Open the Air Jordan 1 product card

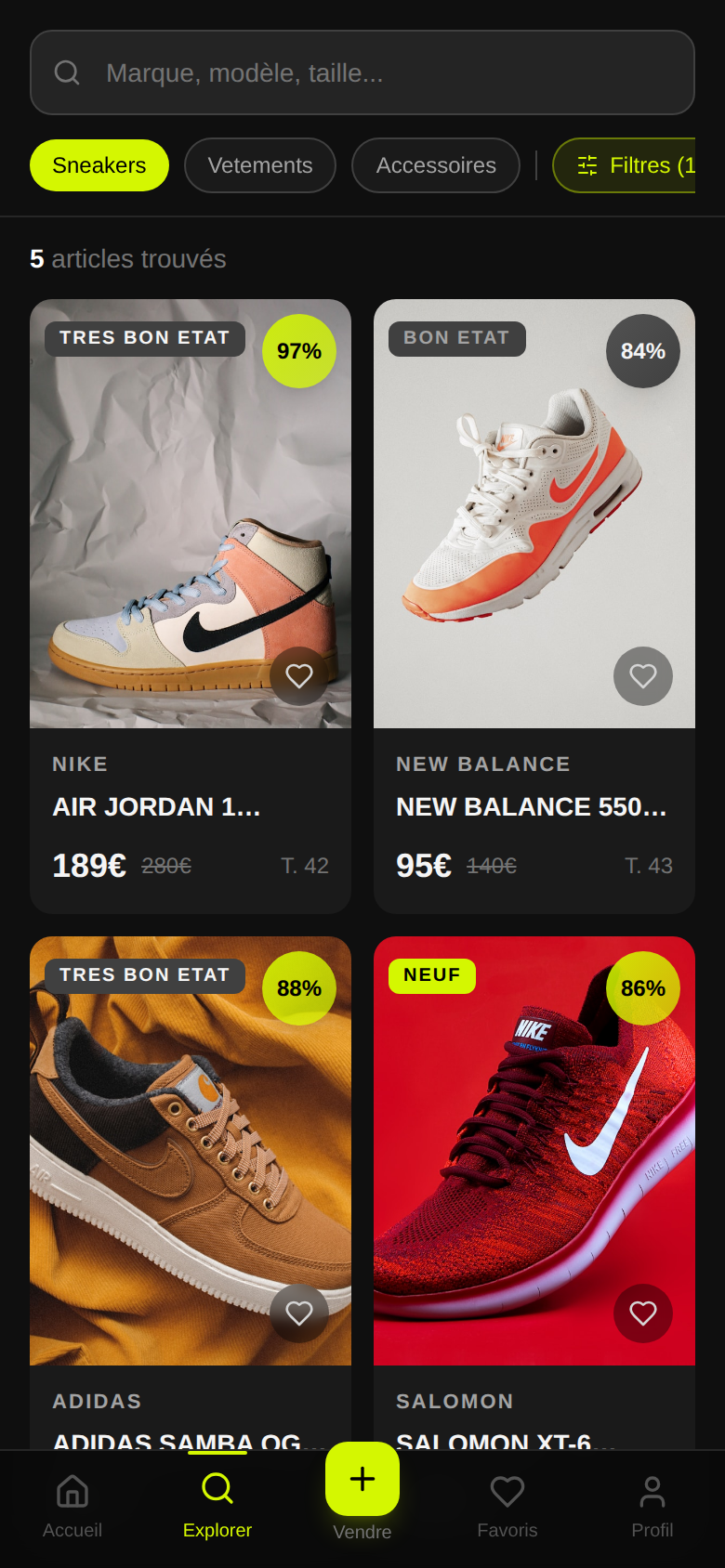(191, 607)
